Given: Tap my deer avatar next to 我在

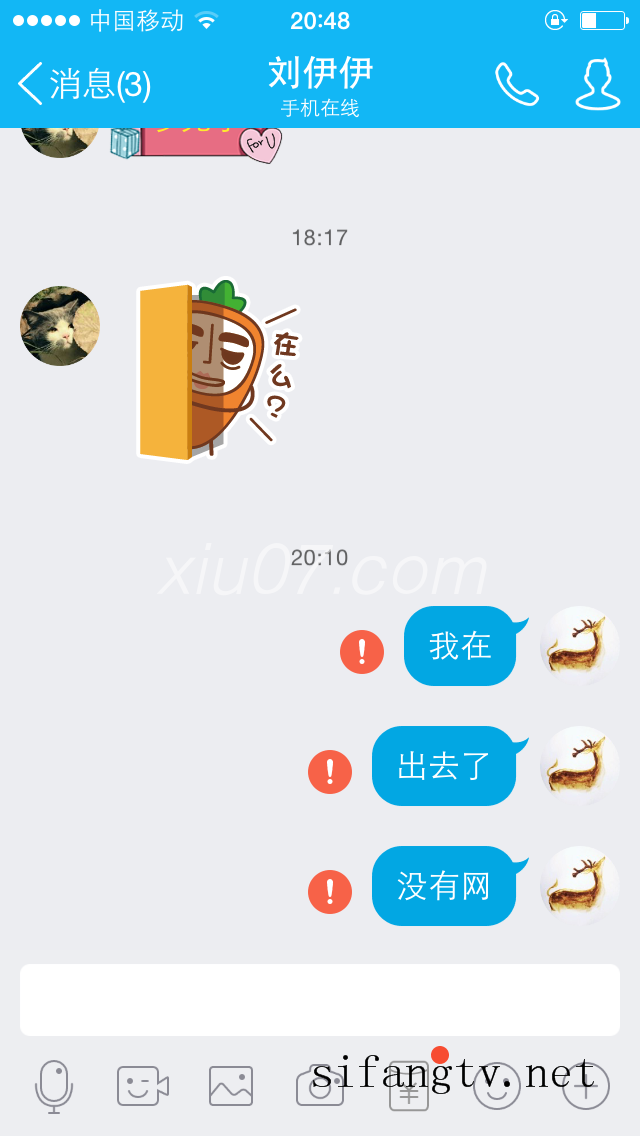Looking at the screenshot, I should (x=580, y=646).
